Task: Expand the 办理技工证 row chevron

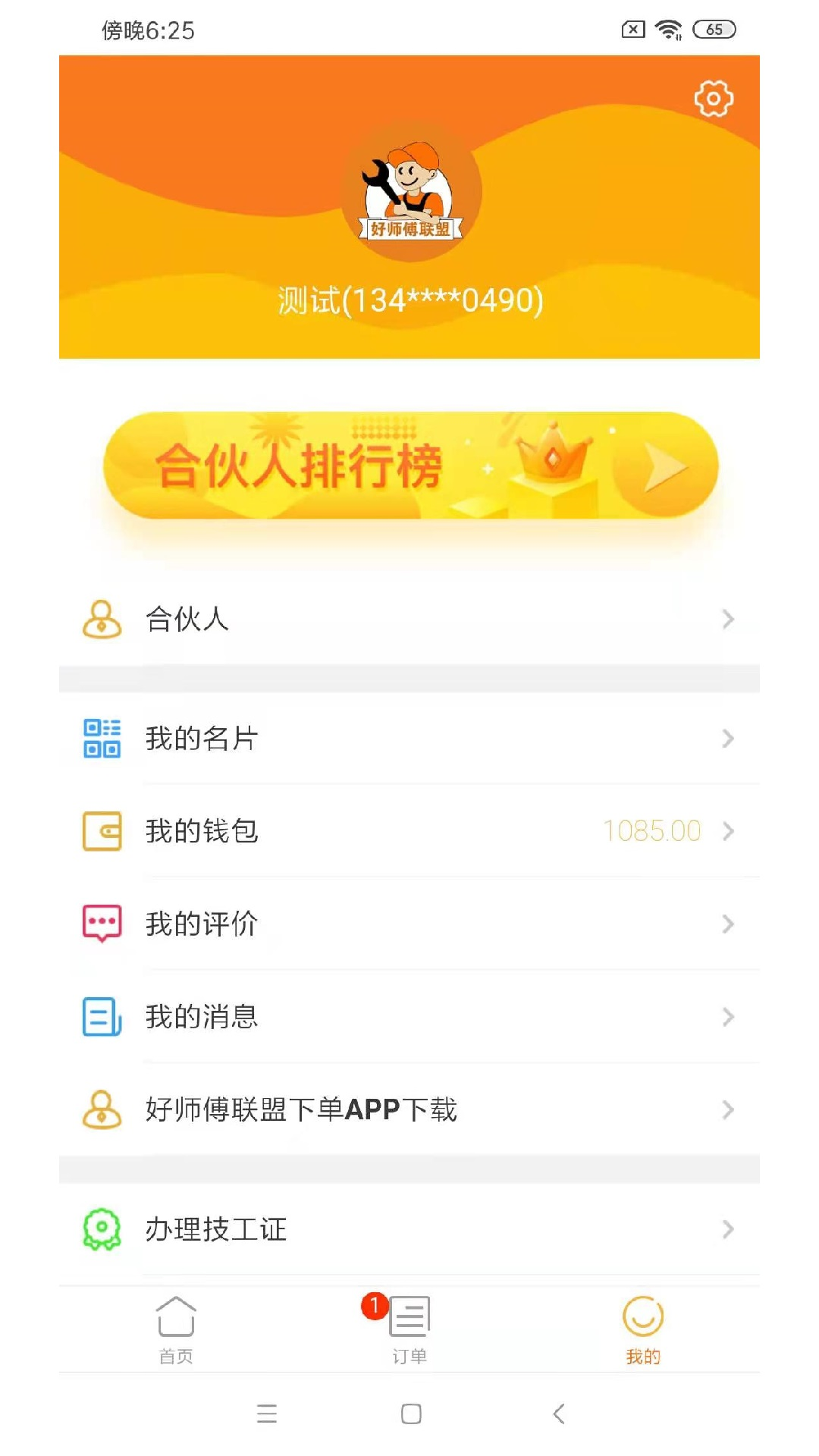Action: tap(727, 1230)
